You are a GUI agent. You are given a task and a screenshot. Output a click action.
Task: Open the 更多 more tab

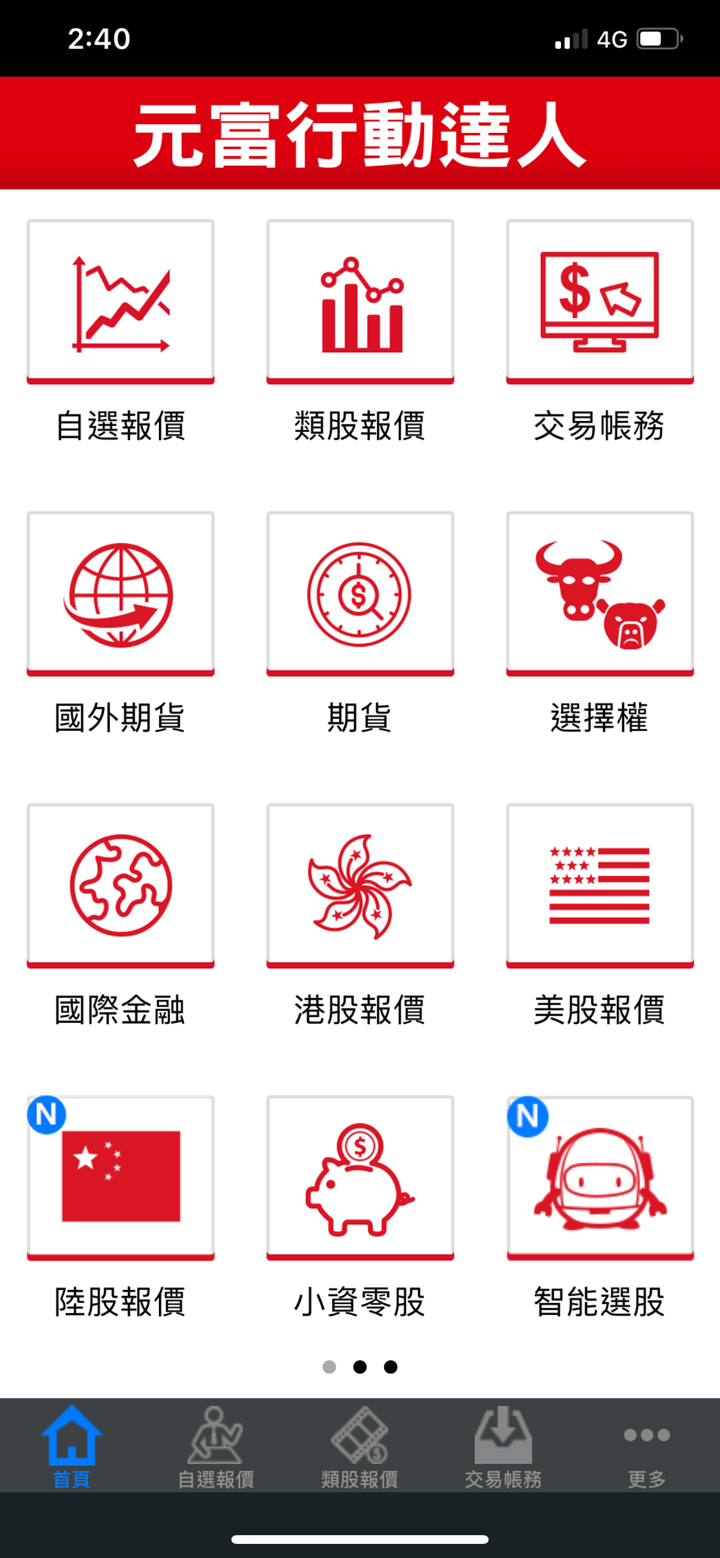click(x=647, y=1446)
